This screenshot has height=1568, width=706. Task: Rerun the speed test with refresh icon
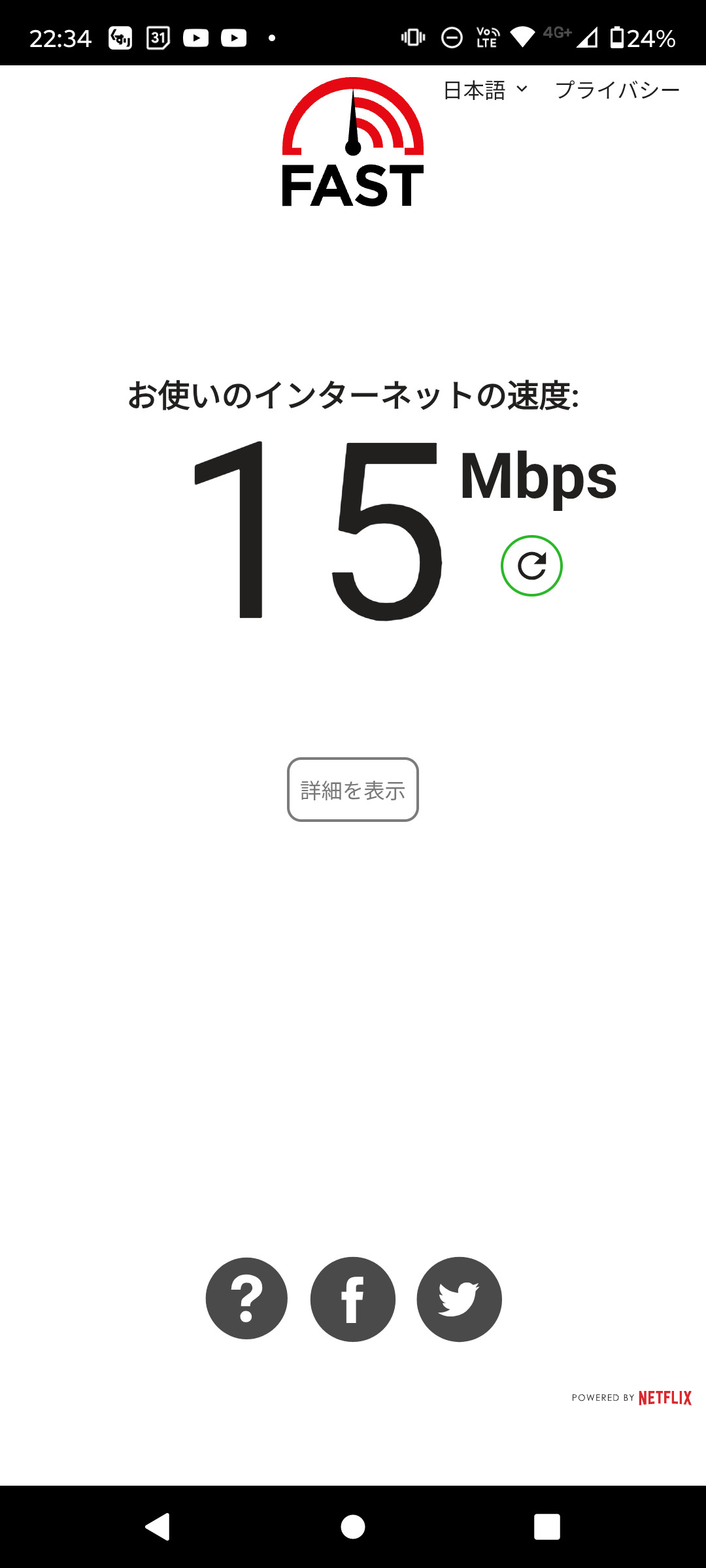pyautogui.click(x=531, y=566)
